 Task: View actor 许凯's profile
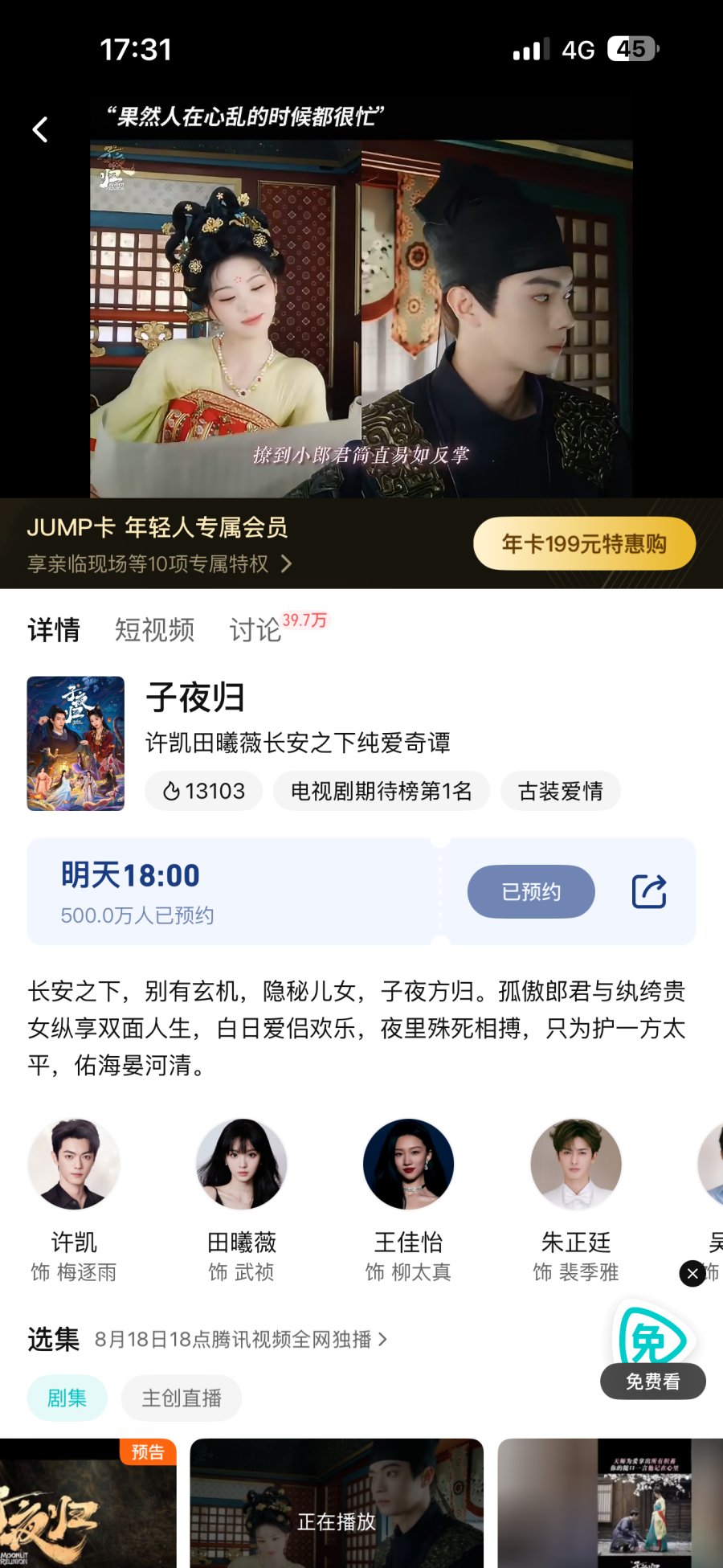coord(74,1165)
